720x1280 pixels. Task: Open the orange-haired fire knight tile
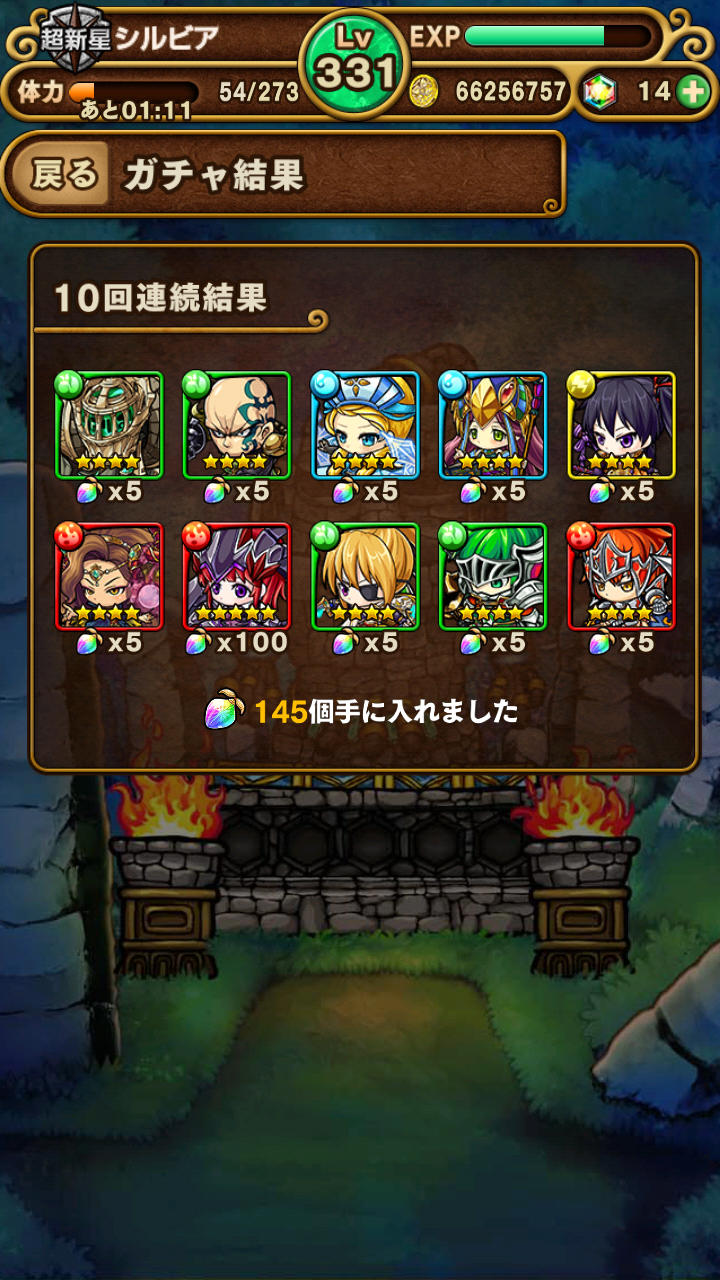[621, 576]
